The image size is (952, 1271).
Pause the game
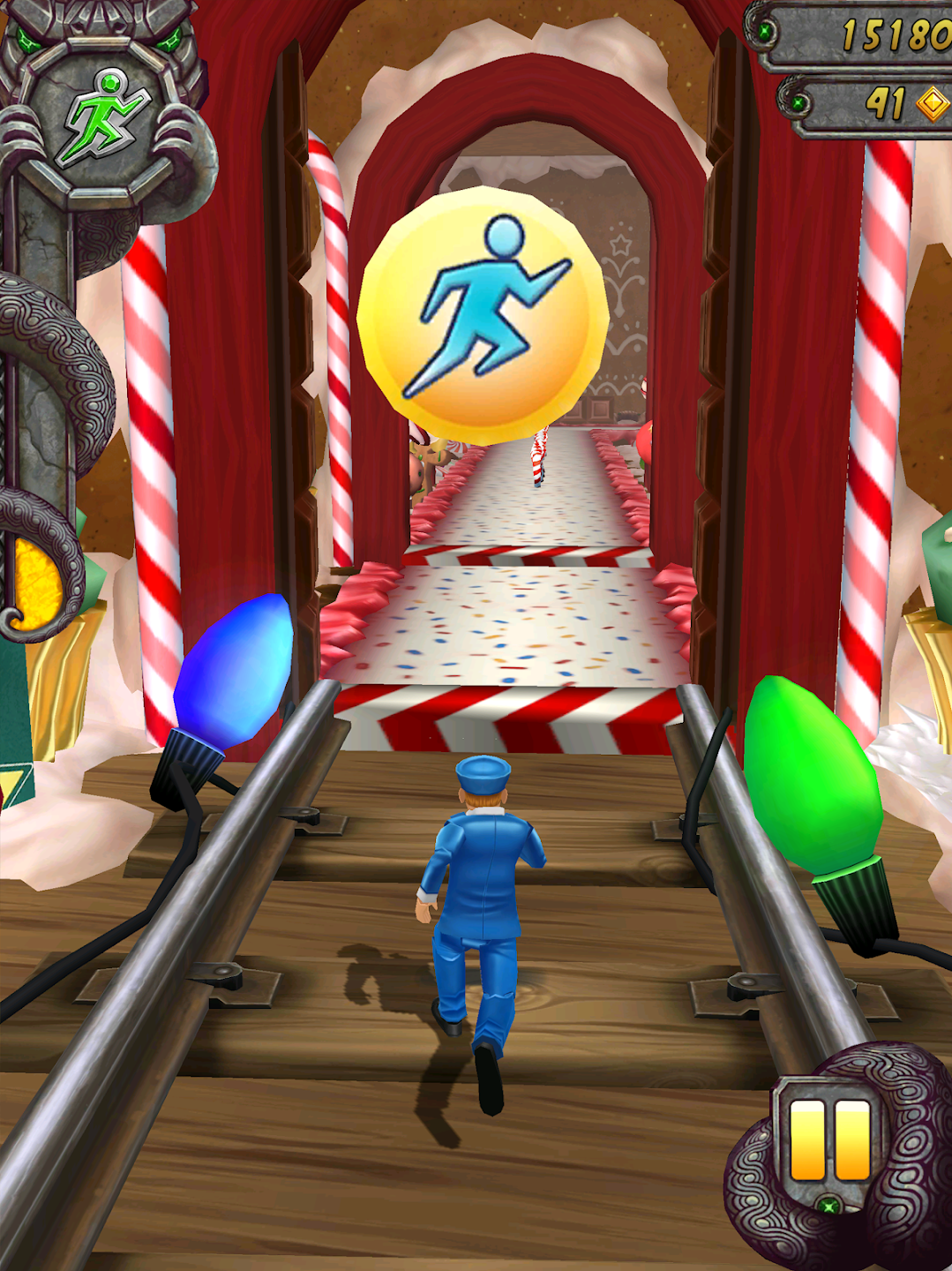pos(828,1139)
